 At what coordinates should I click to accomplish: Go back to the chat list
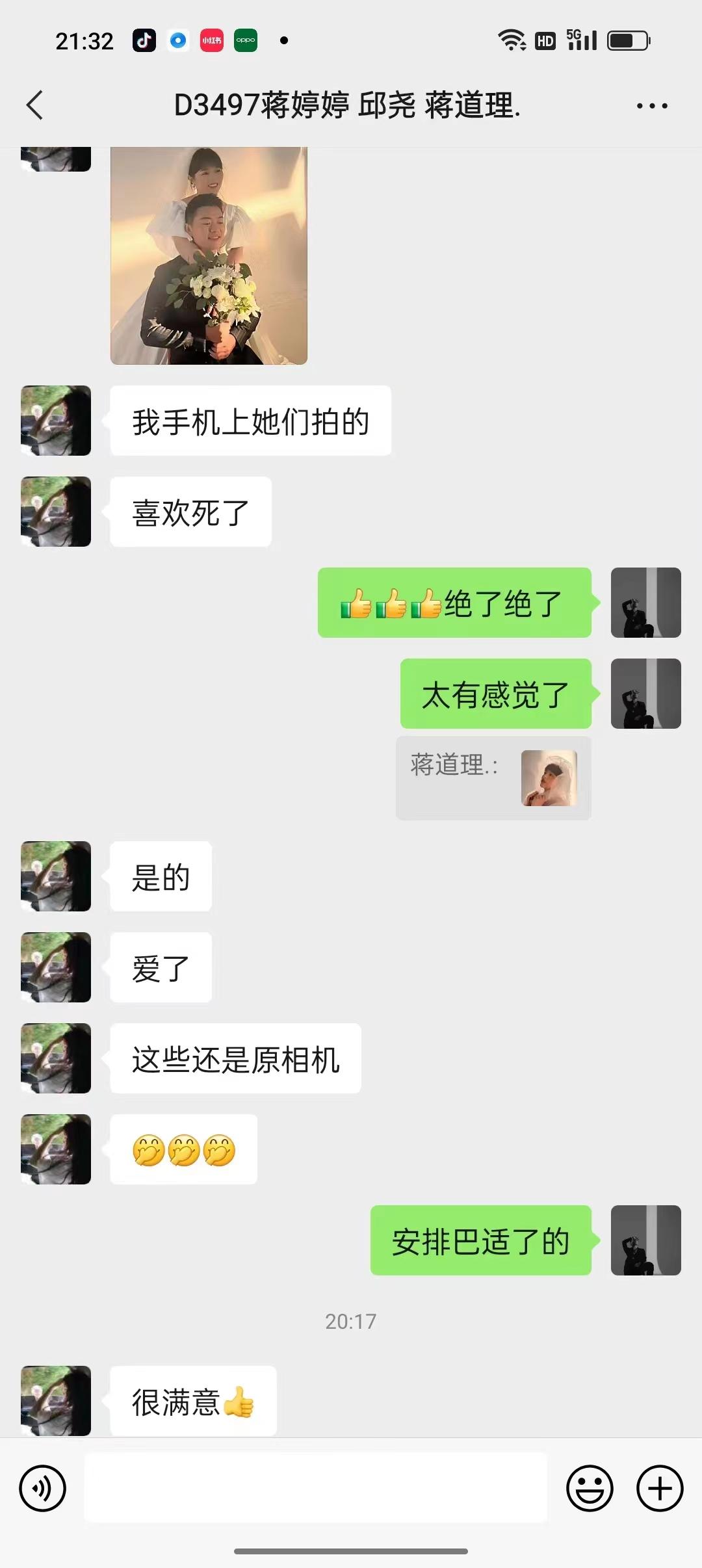(x=35, y=105)
